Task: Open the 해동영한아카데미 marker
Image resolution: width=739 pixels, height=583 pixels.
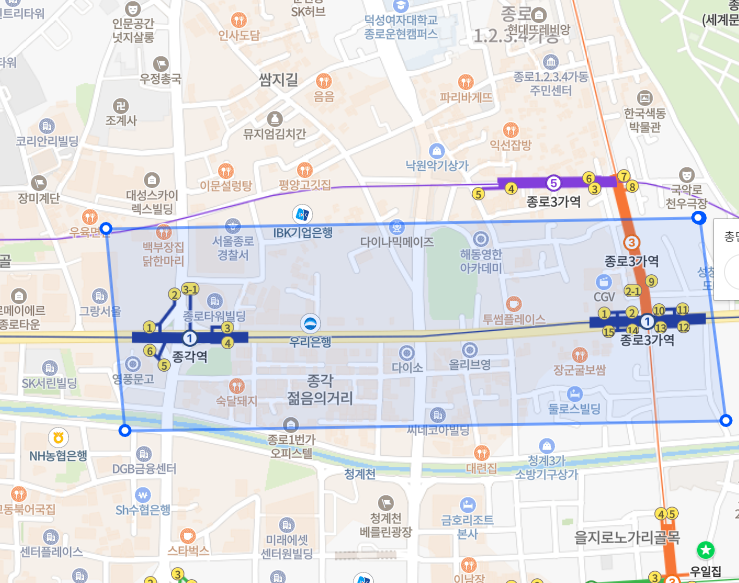Action: pos(480,238)
